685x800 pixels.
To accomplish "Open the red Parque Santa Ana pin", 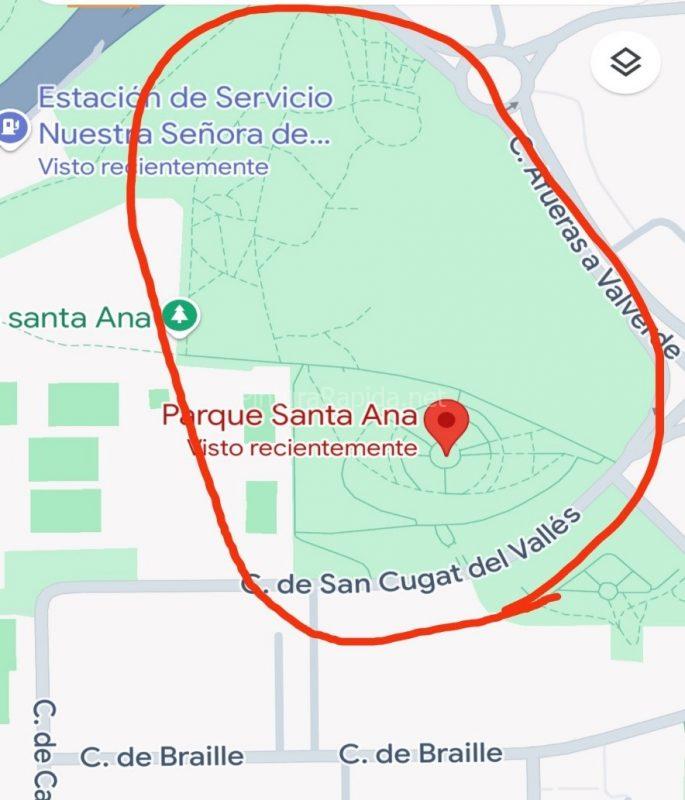I will click(x=446, y=426).
